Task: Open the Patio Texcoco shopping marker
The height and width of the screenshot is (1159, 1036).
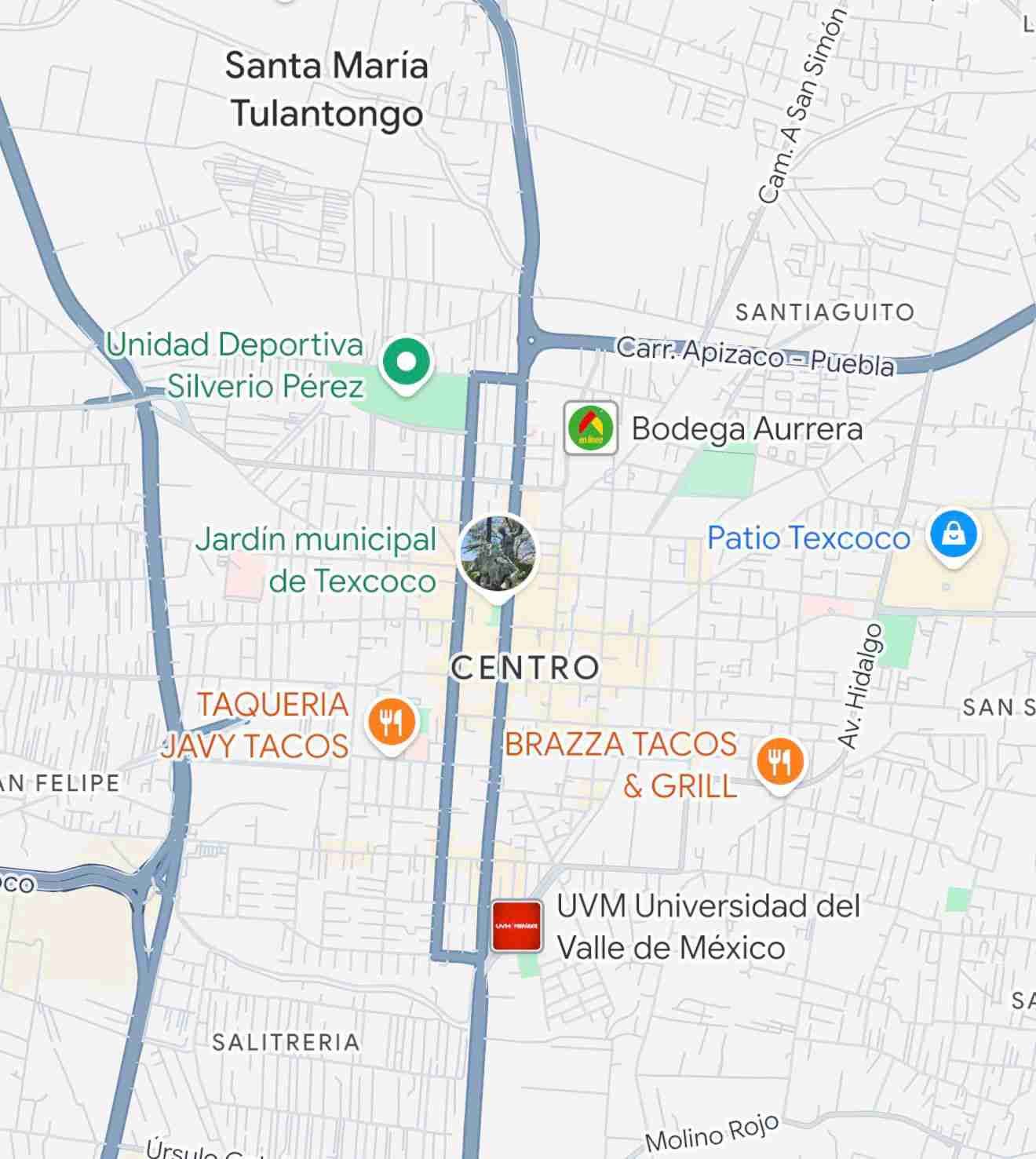Action: point(953,536)
